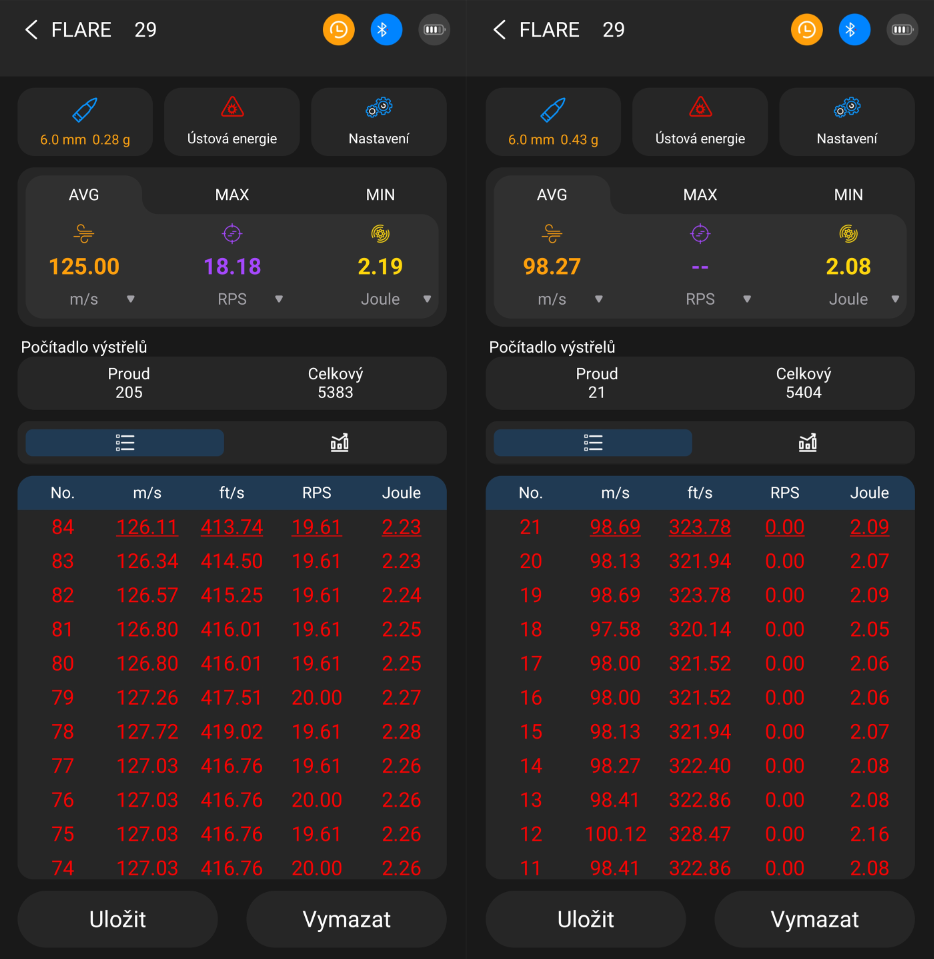Show chart view for the 205-shot session
The width and height of the screenshot is (934, 959).
coord(339,443)
